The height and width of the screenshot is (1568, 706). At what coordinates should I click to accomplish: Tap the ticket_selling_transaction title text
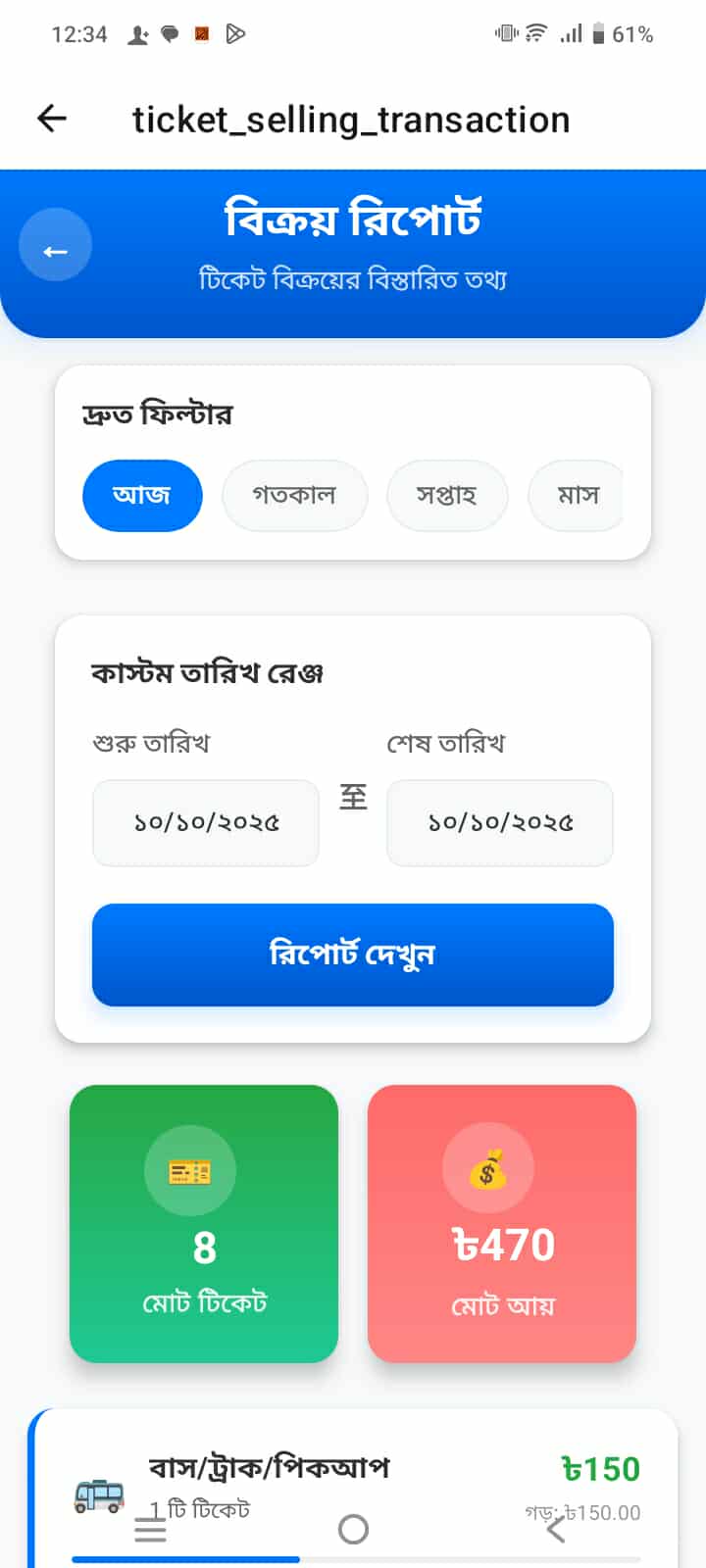(351, 119)
